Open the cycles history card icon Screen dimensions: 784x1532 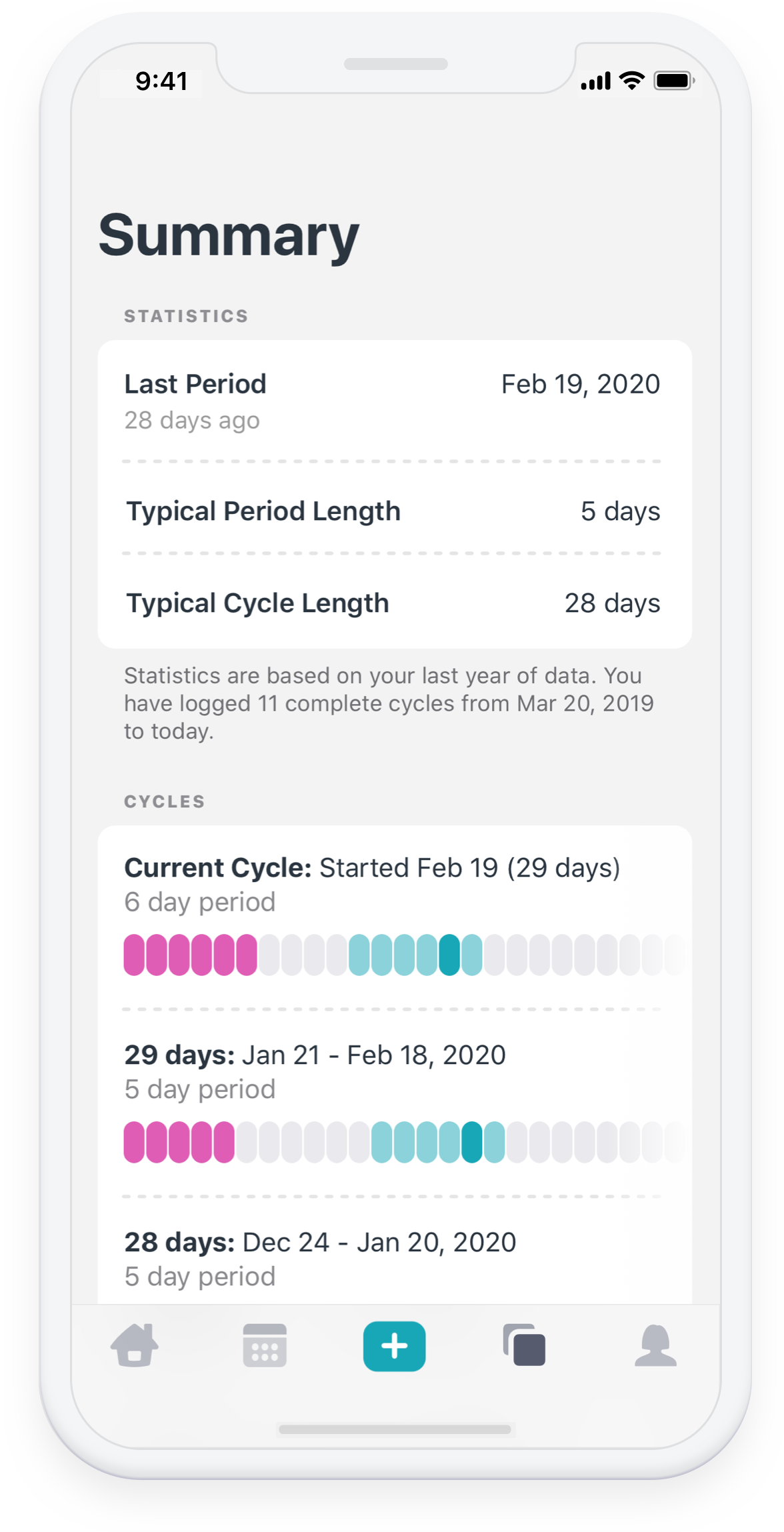524,1346
